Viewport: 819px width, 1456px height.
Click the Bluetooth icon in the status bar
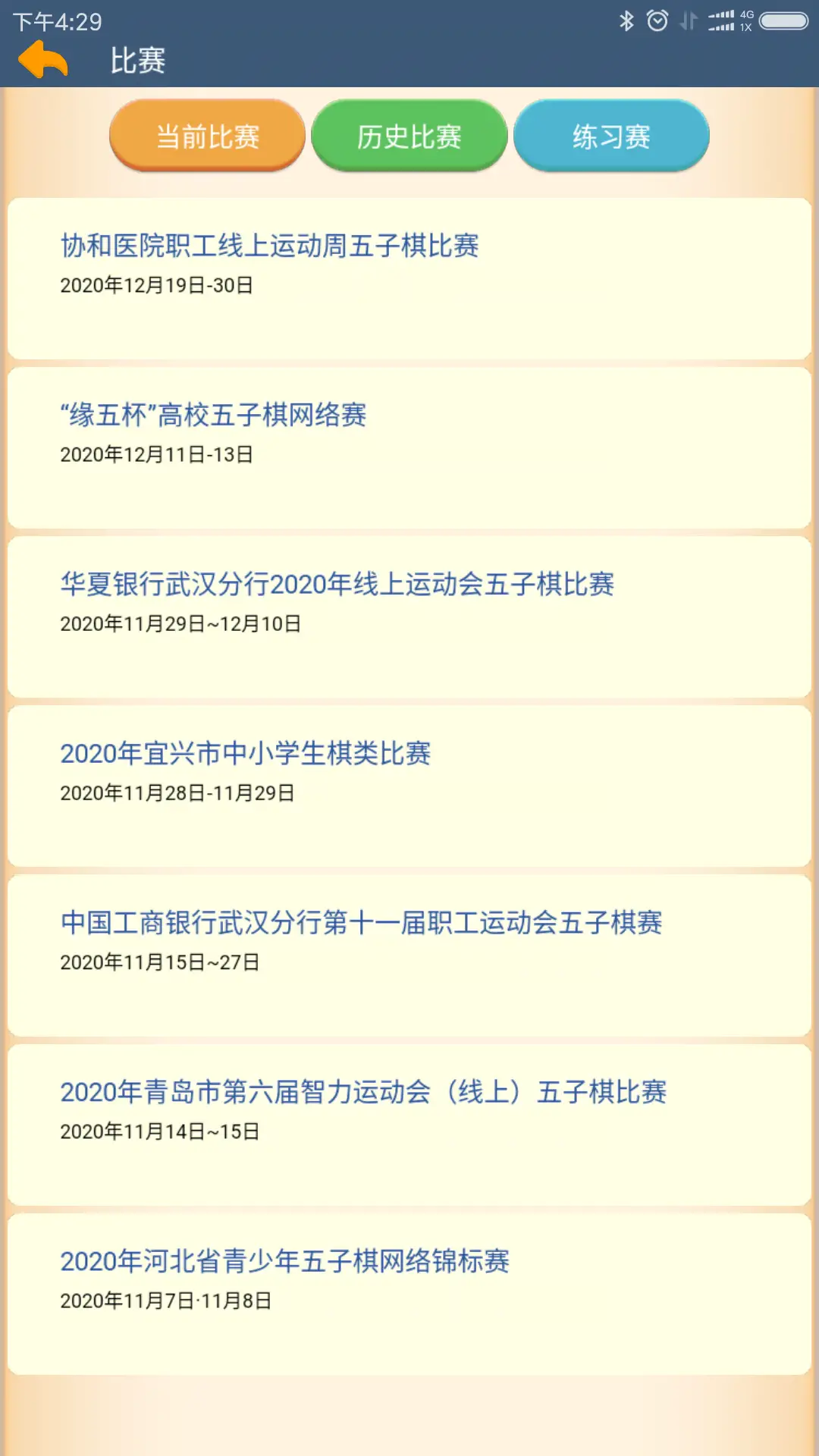626,20
